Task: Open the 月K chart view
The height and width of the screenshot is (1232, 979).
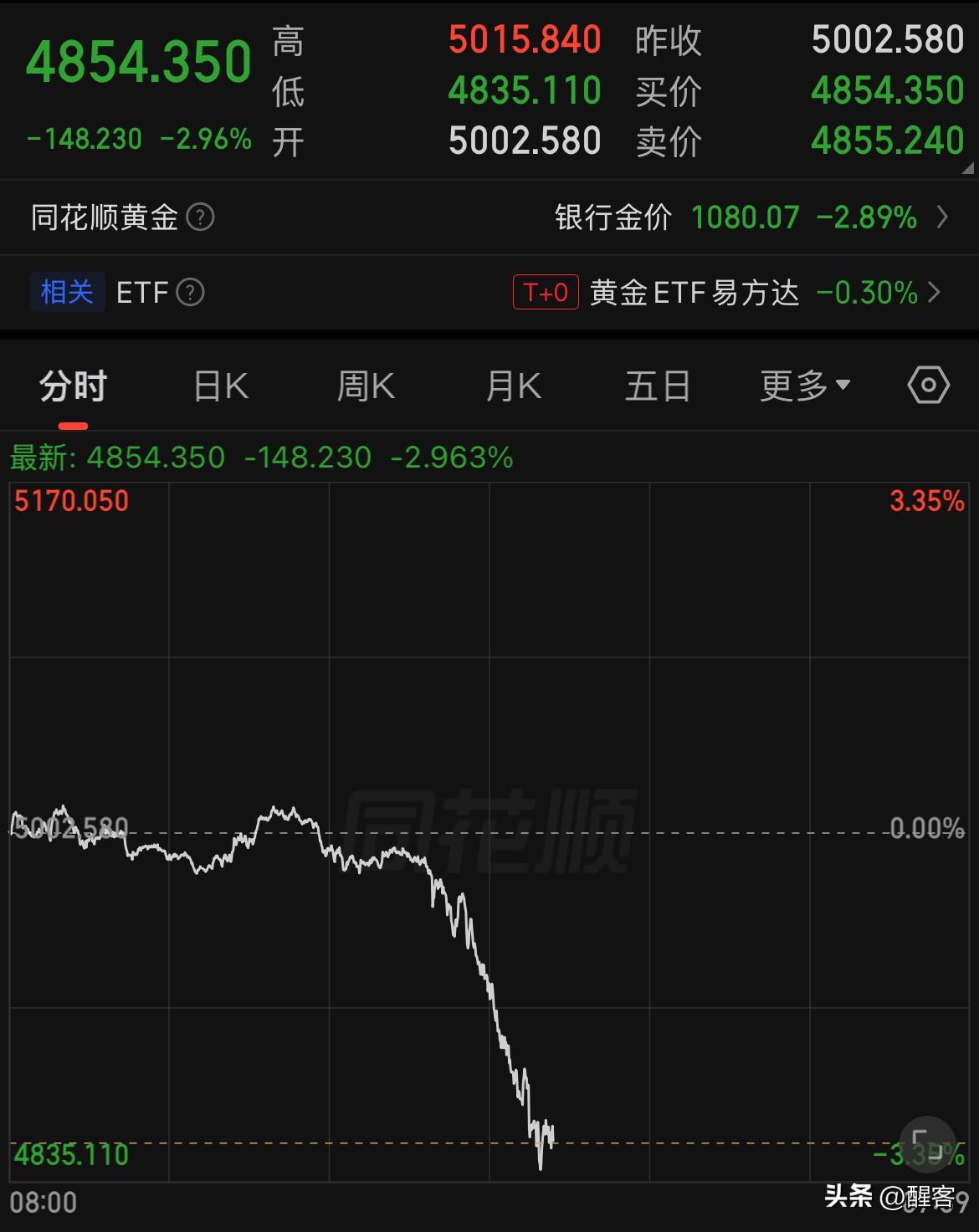Action: click(x=512, y=385)
